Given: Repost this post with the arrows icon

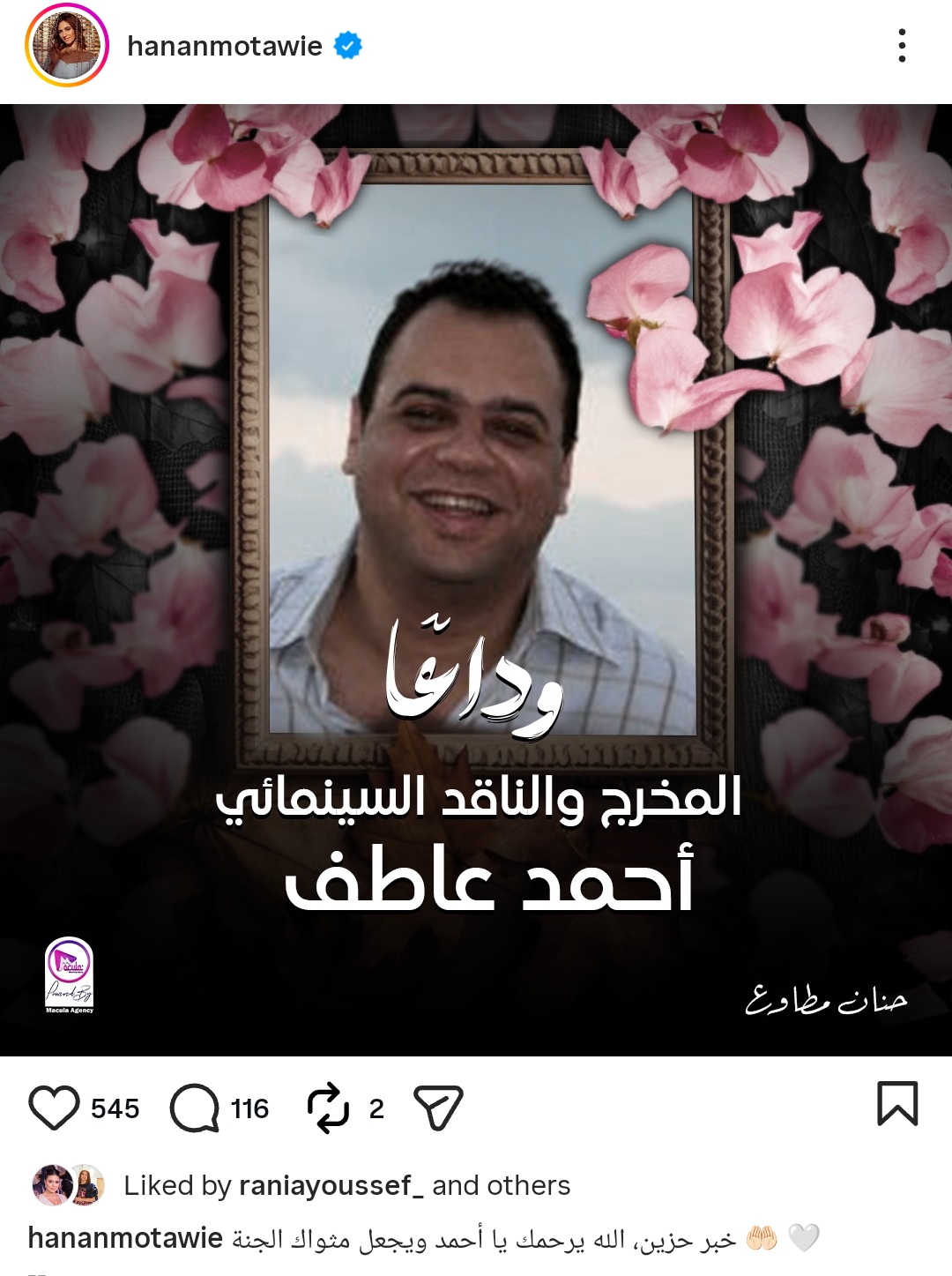Looking at the screenshot, I should pyautogui.click(x=328, y=1108).
